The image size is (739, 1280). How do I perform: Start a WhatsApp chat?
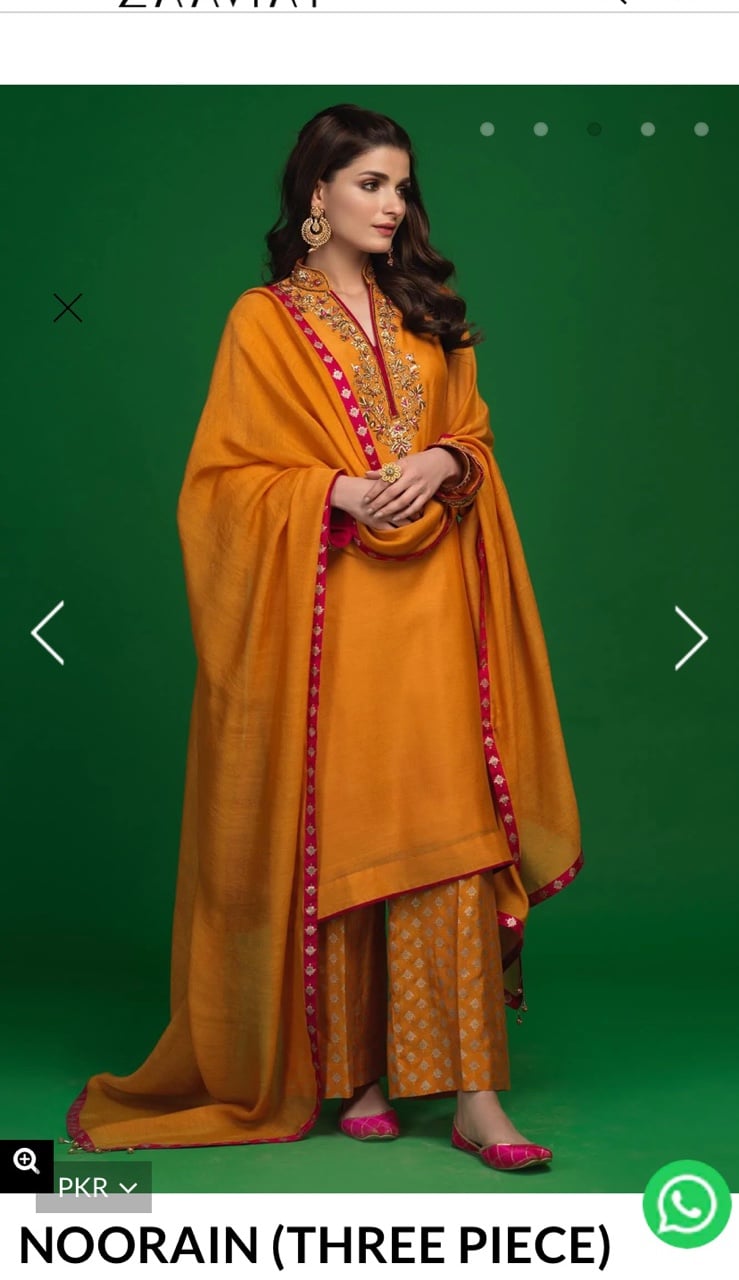686,1203
